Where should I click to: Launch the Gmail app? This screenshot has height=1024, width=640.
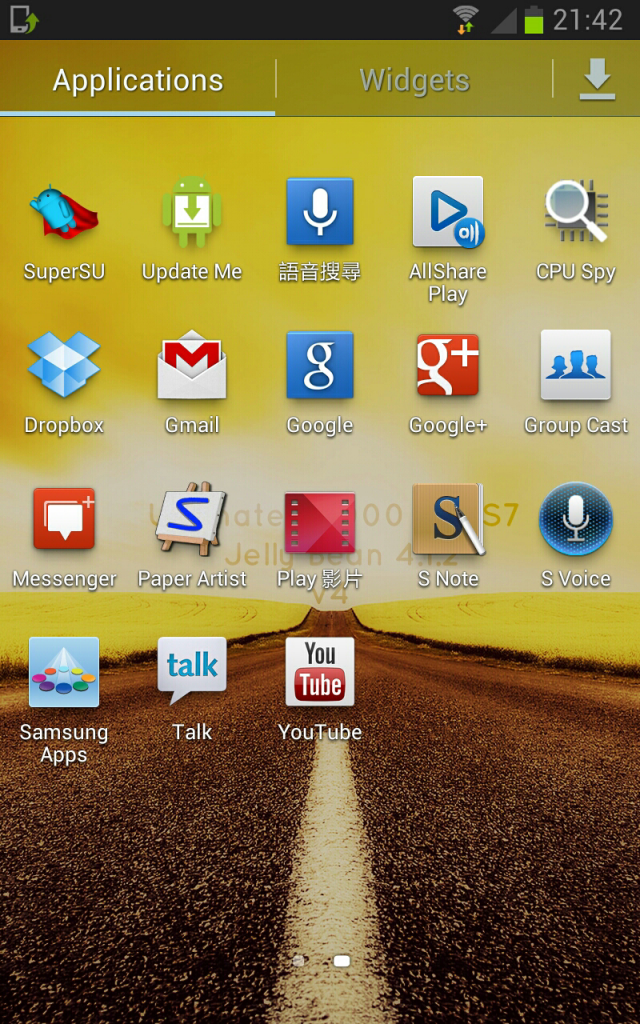pyautogui.click(x=192, y=366)
